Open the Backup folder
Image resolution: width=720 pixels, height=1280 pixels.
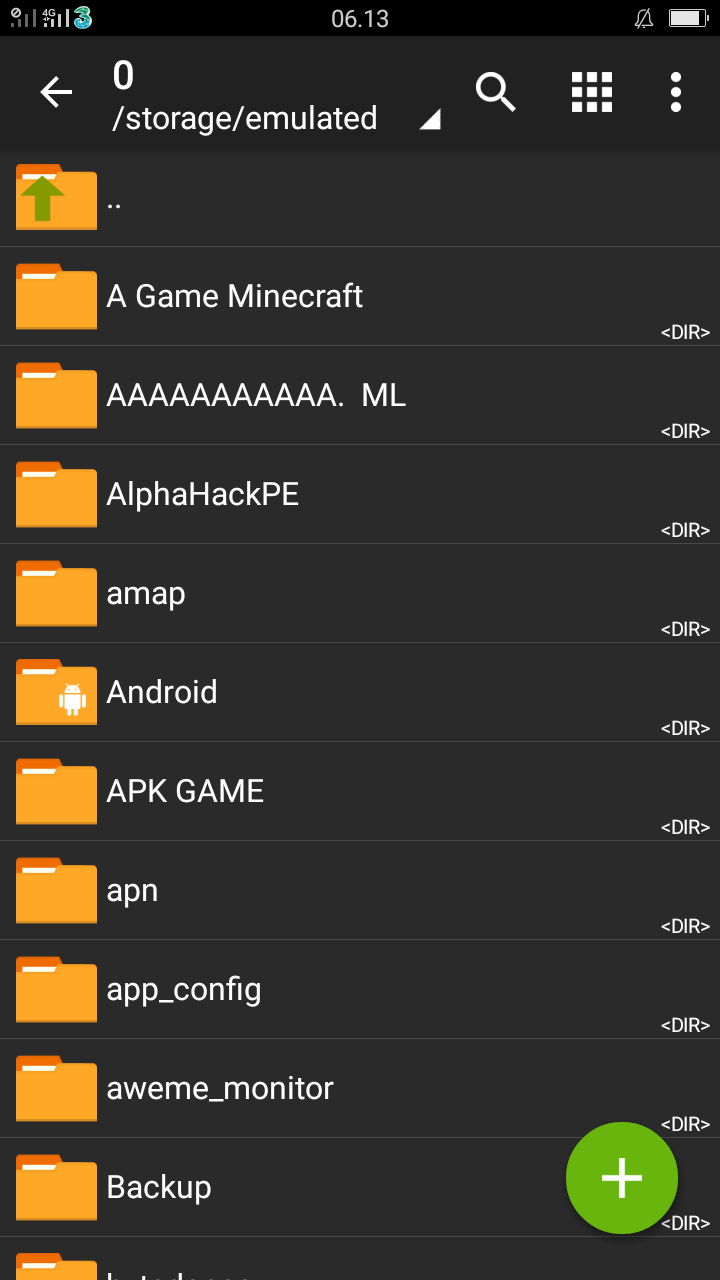(x=300, y=1187)
